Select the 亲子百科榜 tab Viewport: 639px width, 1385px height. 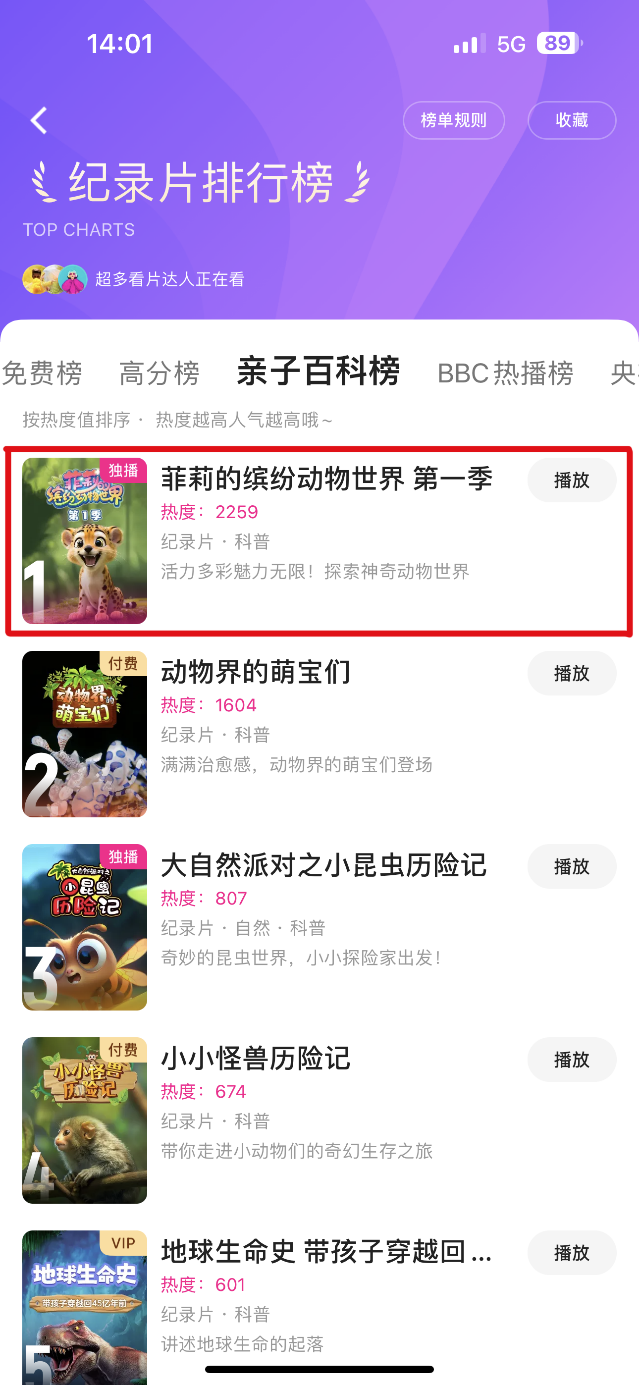click(318, 371)
